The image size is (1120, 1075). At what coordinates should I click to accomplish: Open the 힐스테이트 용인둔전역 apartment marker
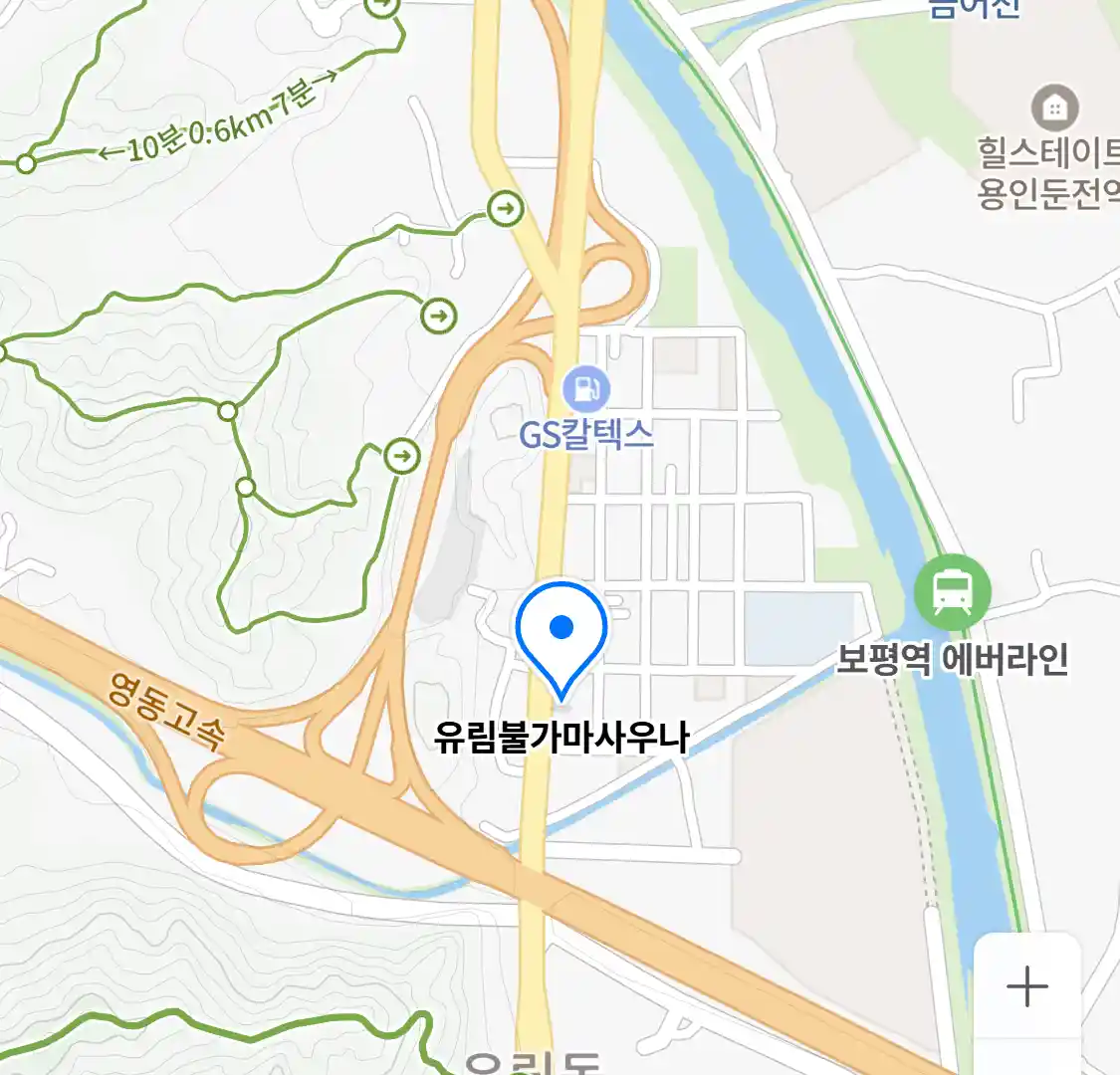coord(1054,107)
